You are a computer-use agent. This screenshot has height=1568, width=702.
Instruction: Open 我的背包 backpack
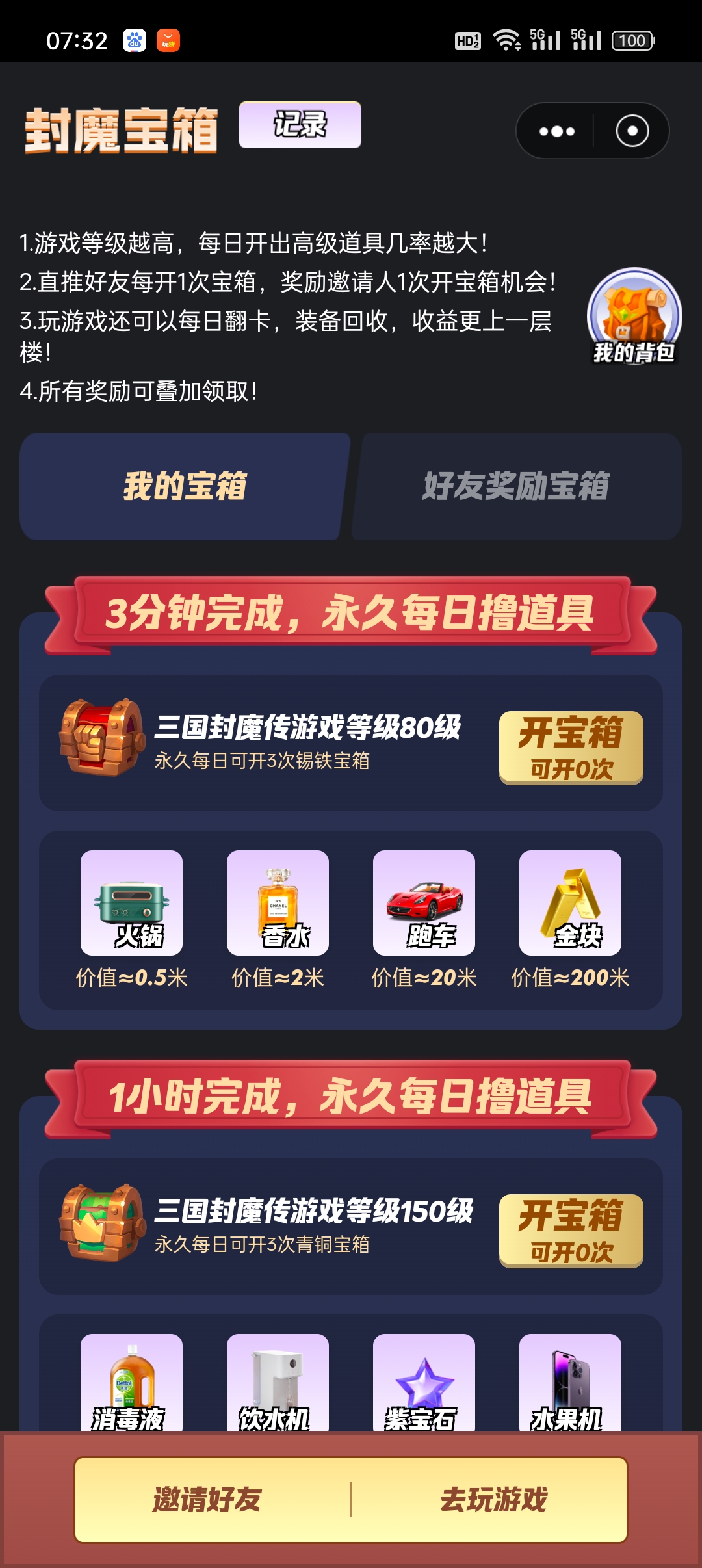click(x=634, y=317)
